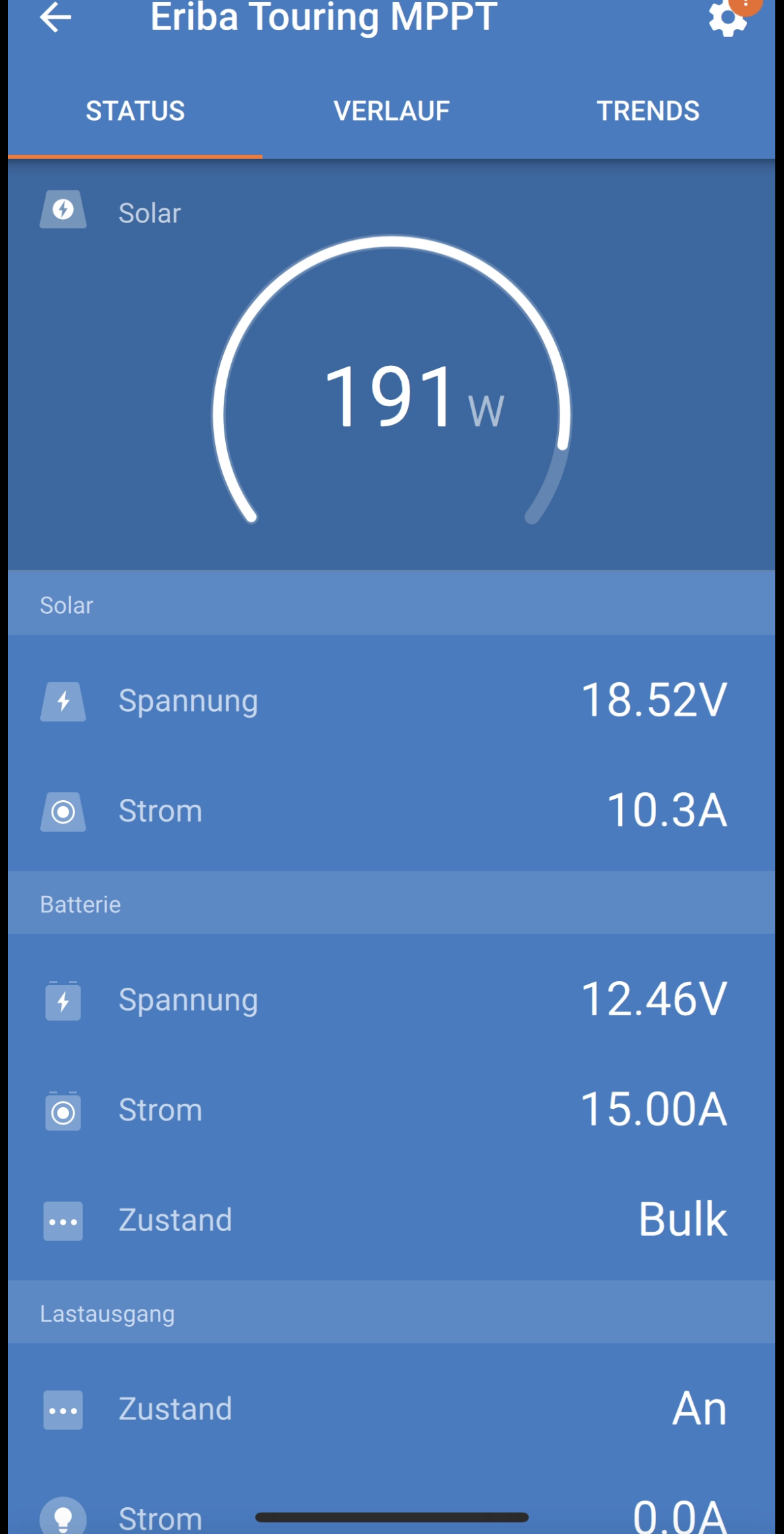
Task: Switch to the TRENDS tab
Action: tap(648, 111)
